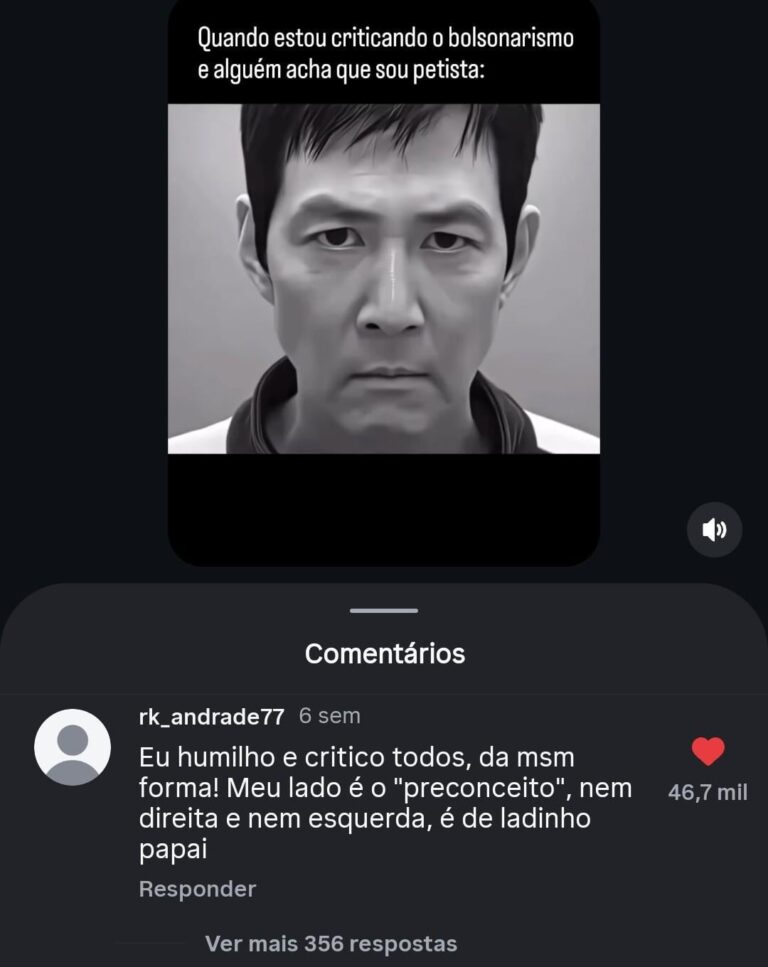
Task: Like rk_andrade77's comment
Action: tap(708, 752)
